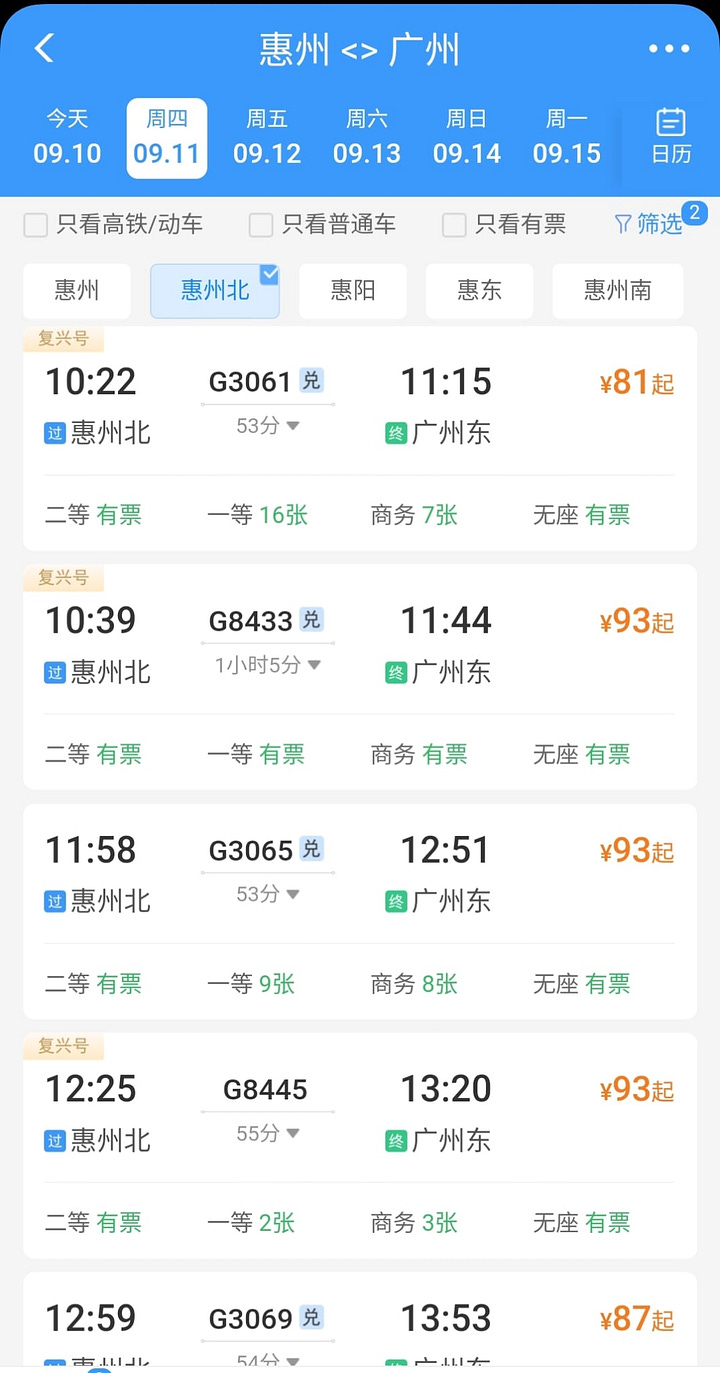This screenshot has width=720, height=1373.
Task: Open the three-dot overflow menu
Action: [x=669, y=49]
